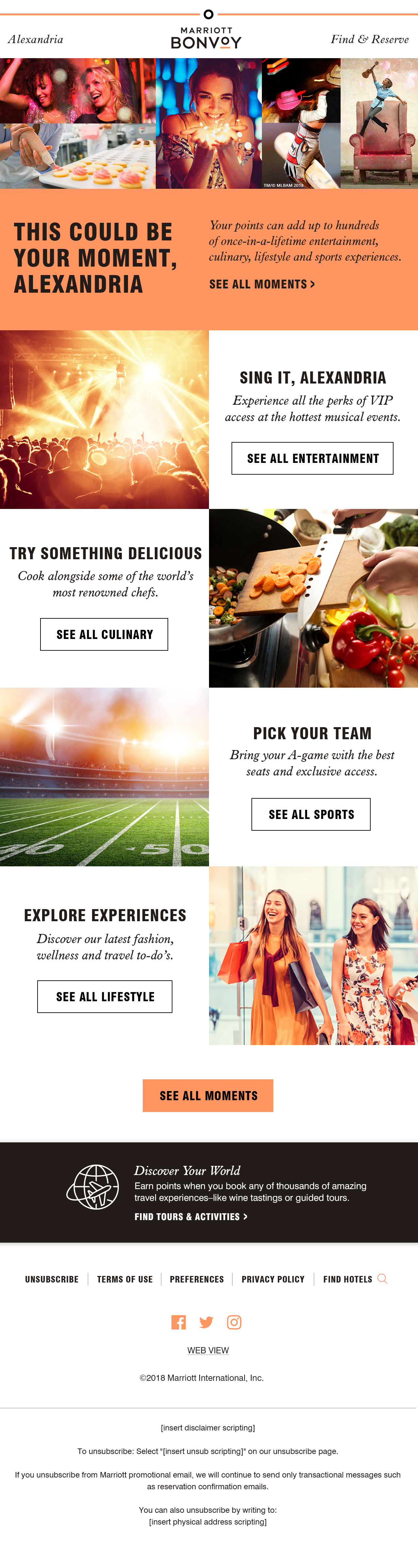Open See All Entertainment button
This screenshot has width=418, height=1568.
coord(312,458)
